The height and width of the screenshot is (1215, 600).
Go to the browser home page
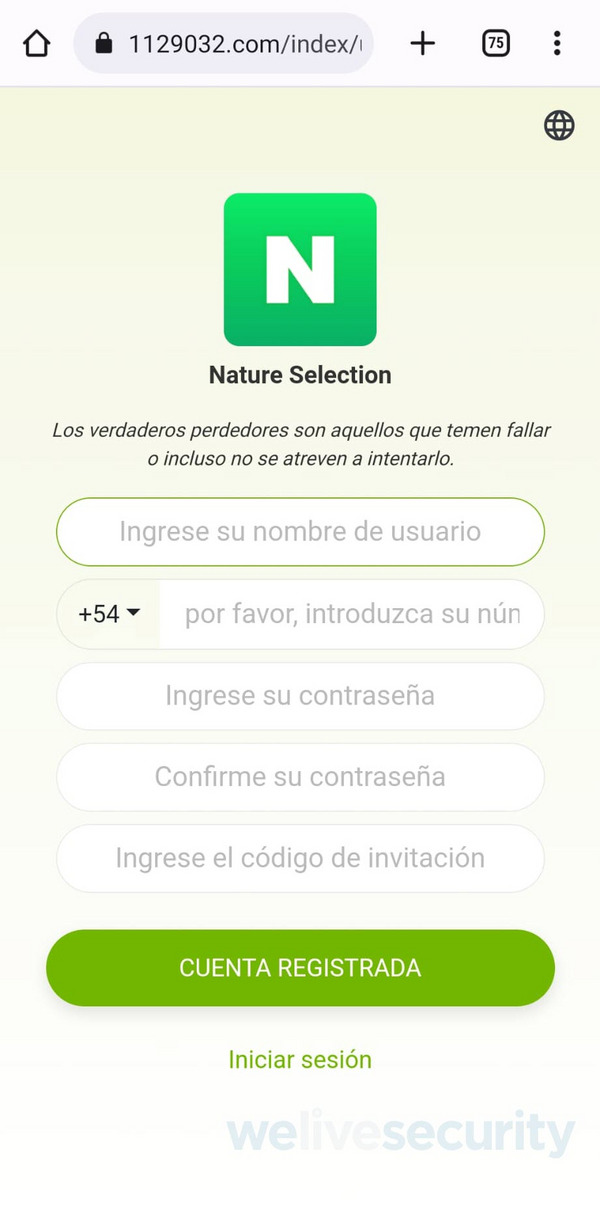(36, 43)
